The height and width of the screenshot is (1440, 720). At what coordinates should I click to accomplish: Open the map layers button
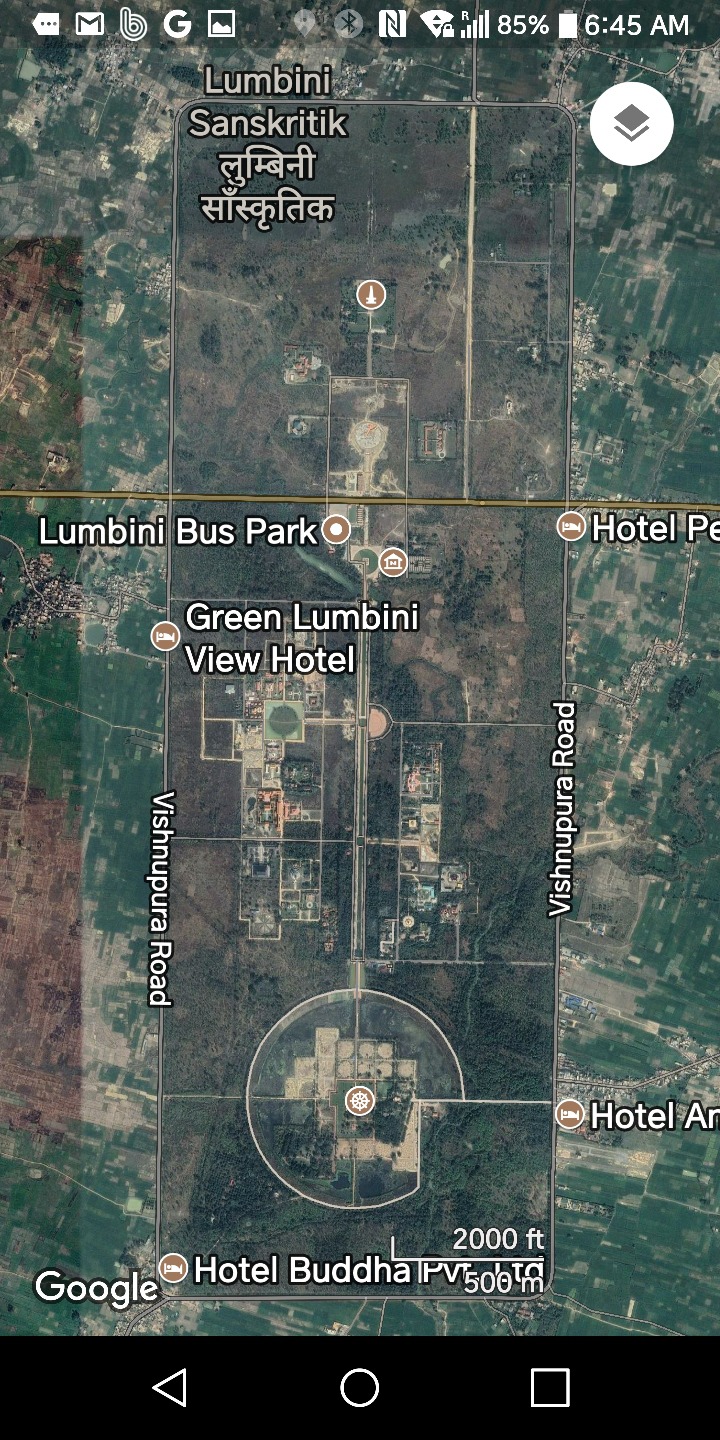(631, 124)
